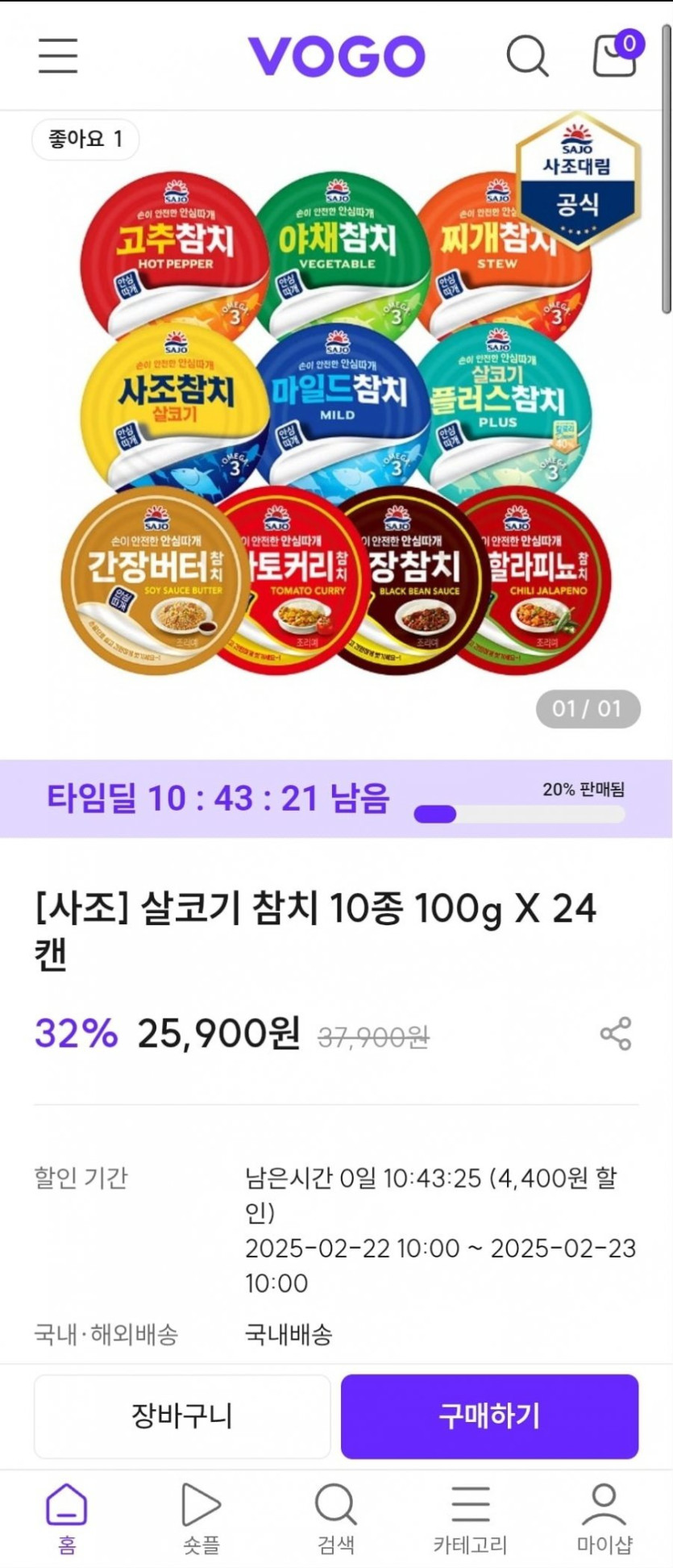Add item with 장바구니 button
The width and height of the screenshot is (673, 1568).
182,1416
